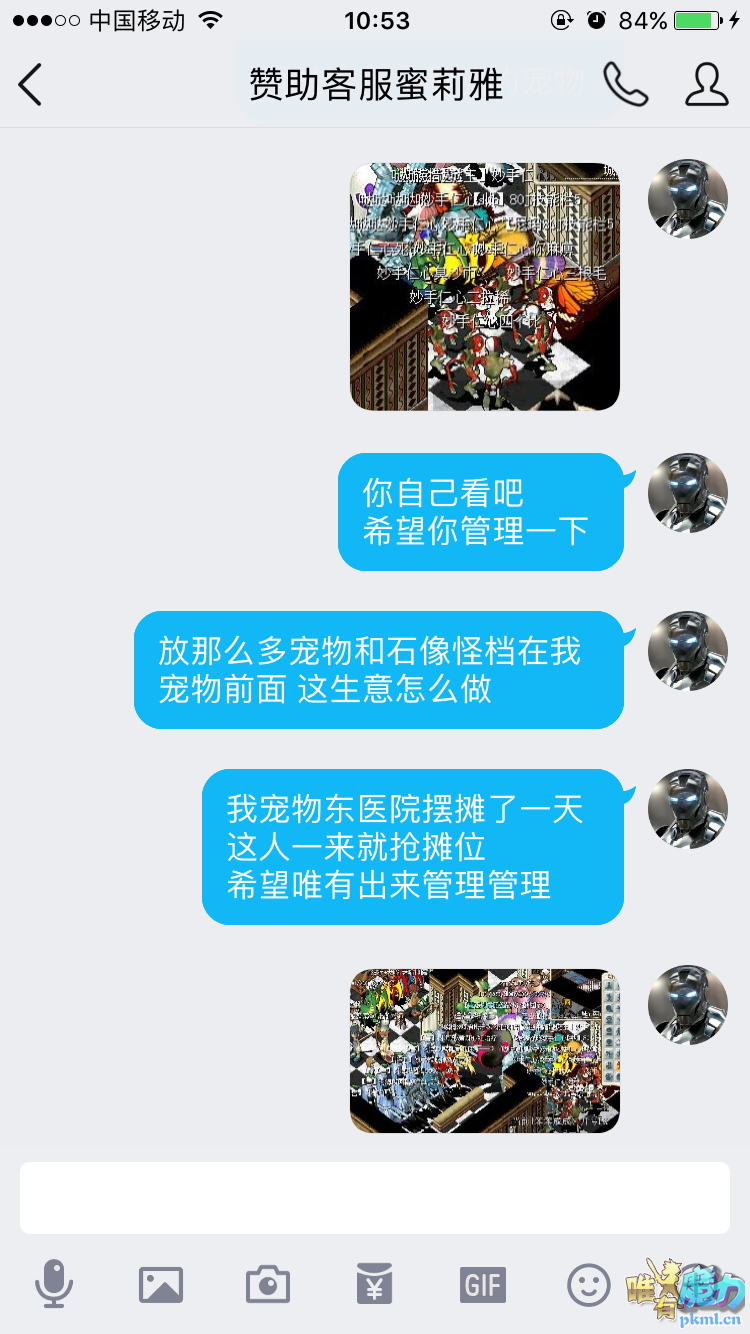This screenshot has width=750, height=1334.
Task: Open the GIF picker
Action: pyautogui.click(x=483, y=1284)
